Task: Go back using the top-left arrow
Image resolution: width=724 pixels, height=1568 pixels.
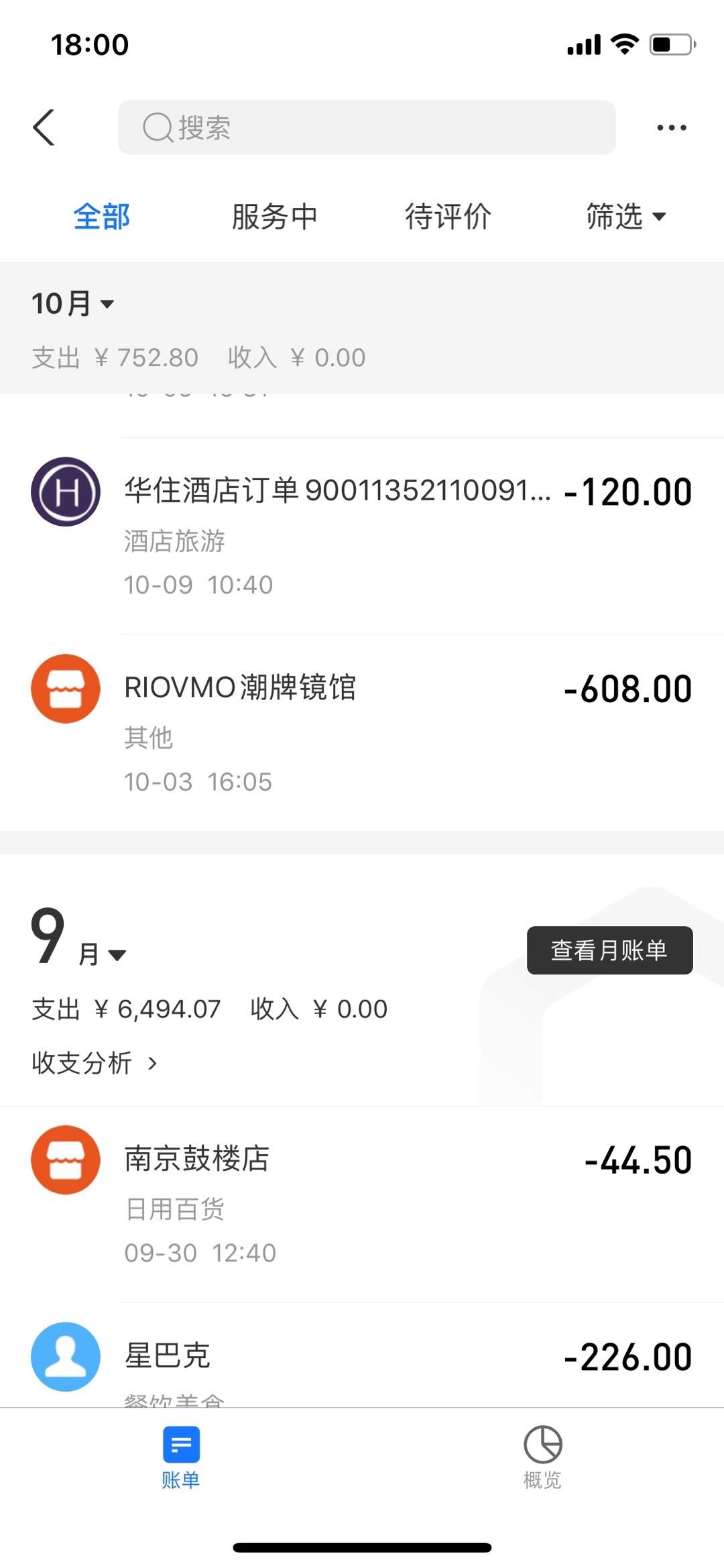Action: [44, 127]
